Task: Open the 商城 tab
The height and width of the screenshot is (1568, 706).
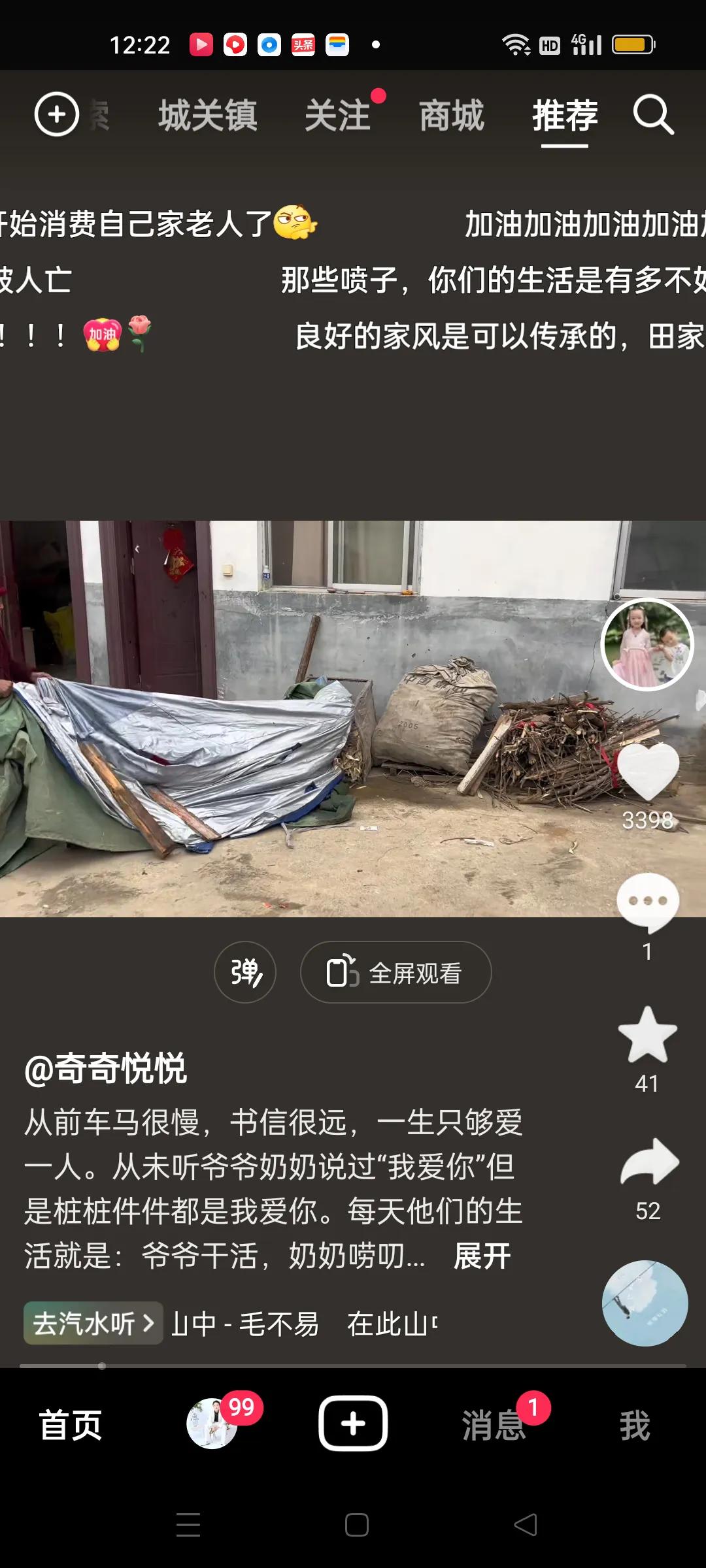Action: [x=452, y=116]
